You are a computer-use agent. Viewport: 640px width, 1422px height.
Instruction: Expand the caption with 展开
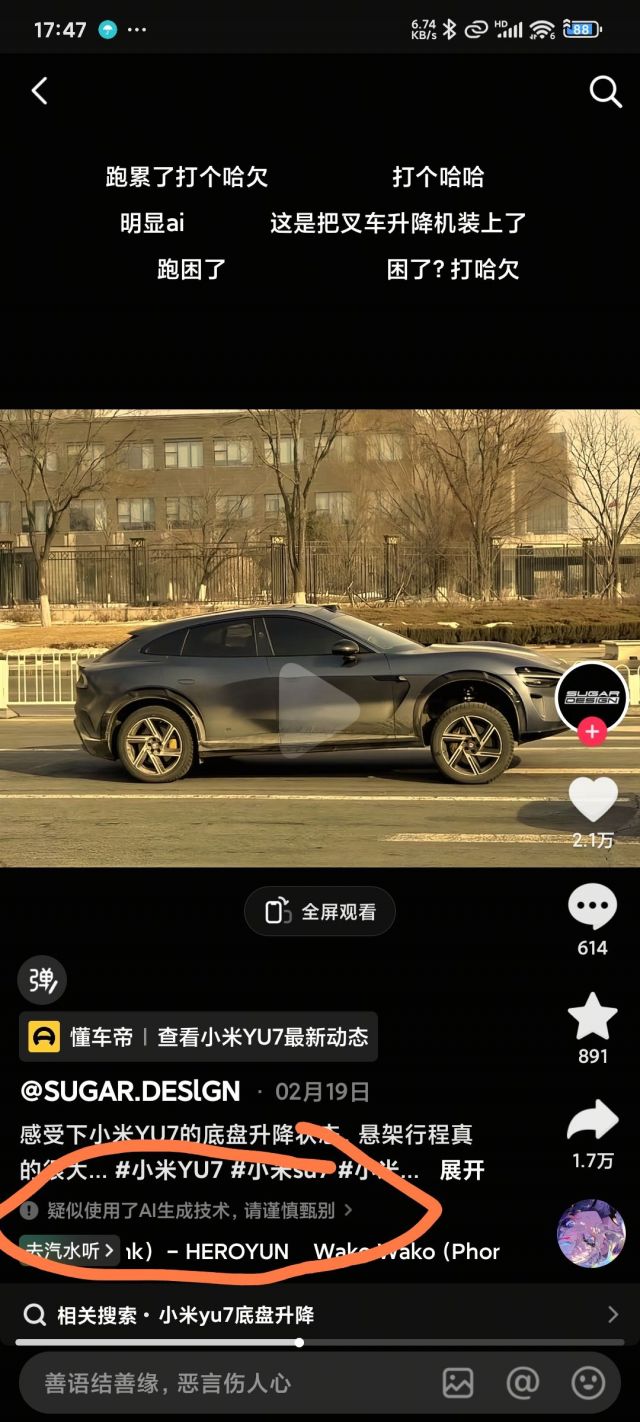click(x=462, y=1170)
